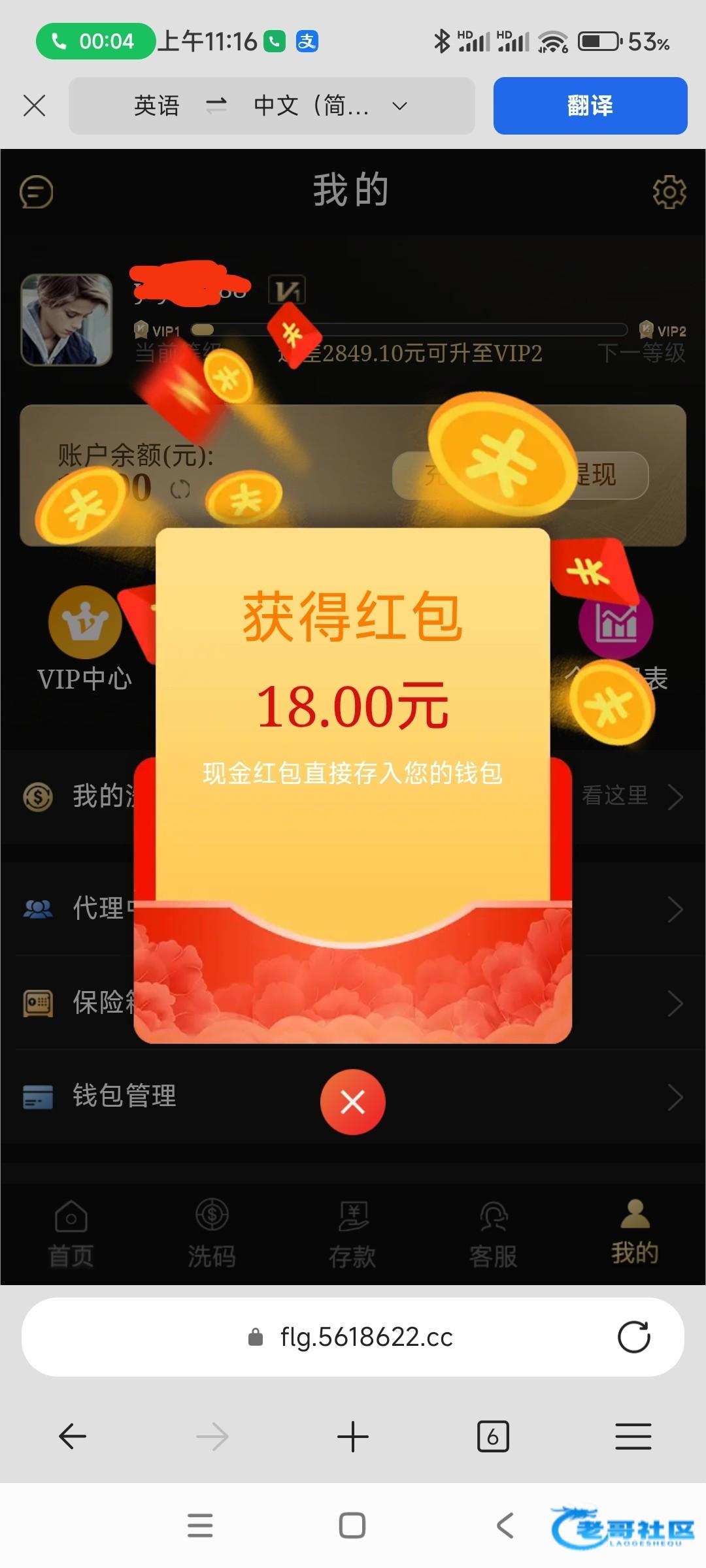Open the language selection dropdown
Screen dimensions: 706x1568
272,106
